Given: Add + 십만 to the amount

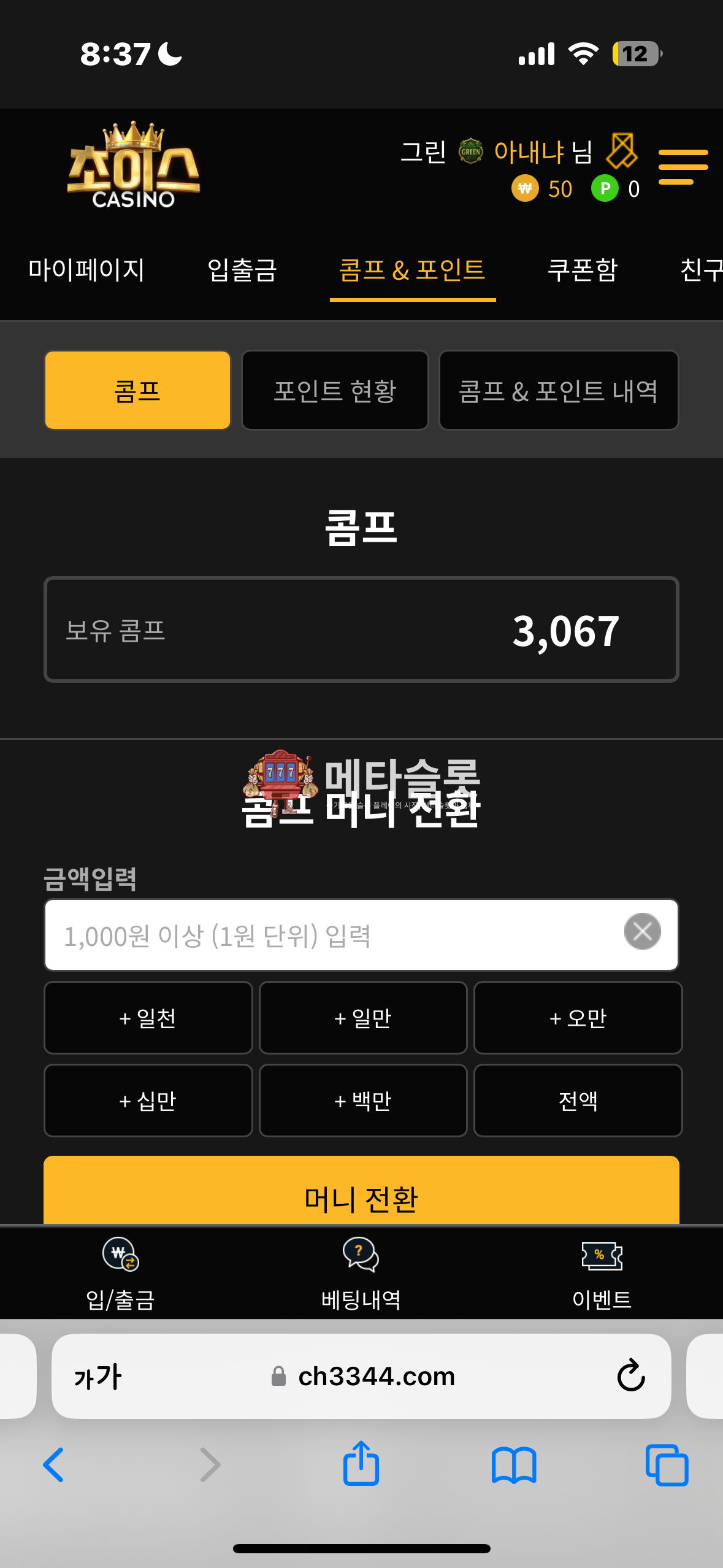Looking at the screenshot, I should [148, 1101].
